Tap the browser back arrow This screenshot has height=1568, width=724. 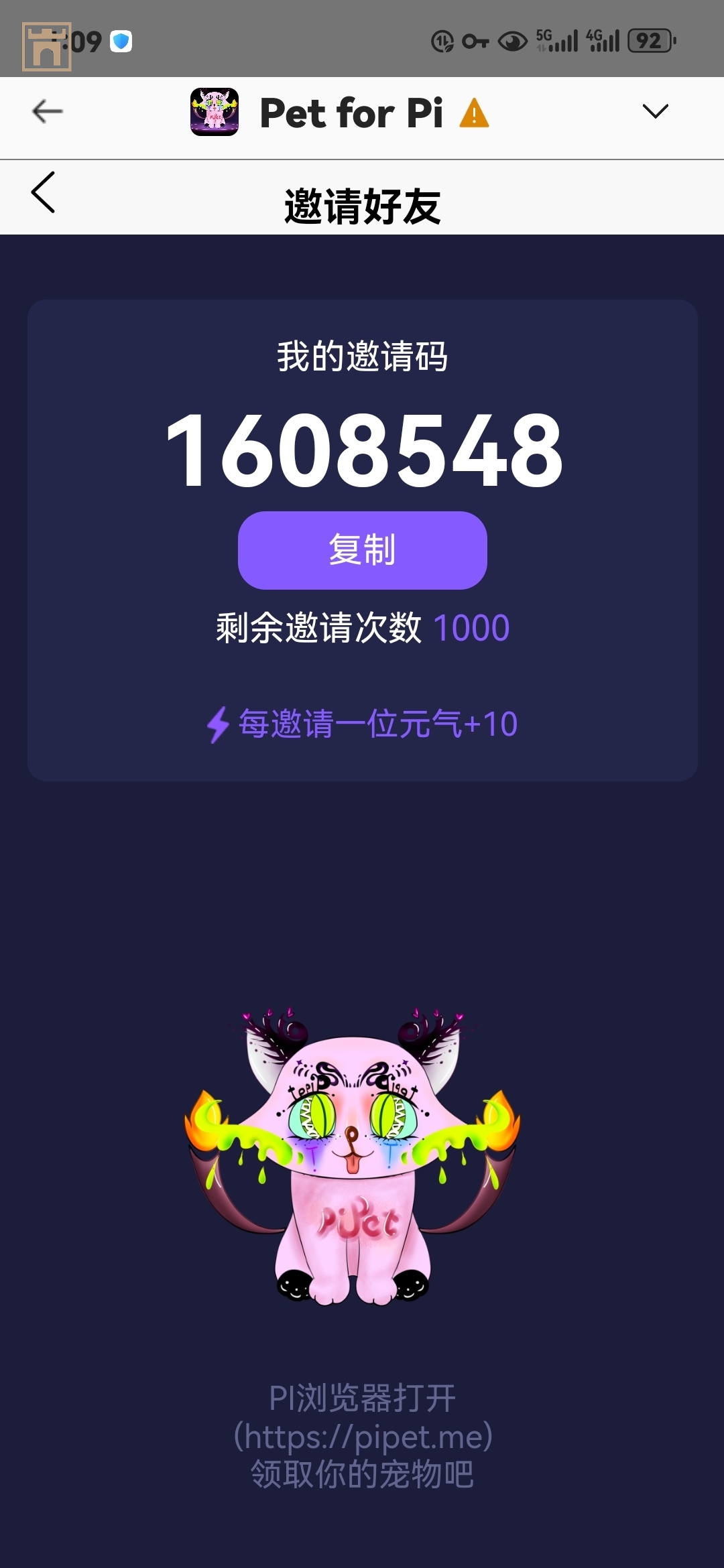pos(47,111)
